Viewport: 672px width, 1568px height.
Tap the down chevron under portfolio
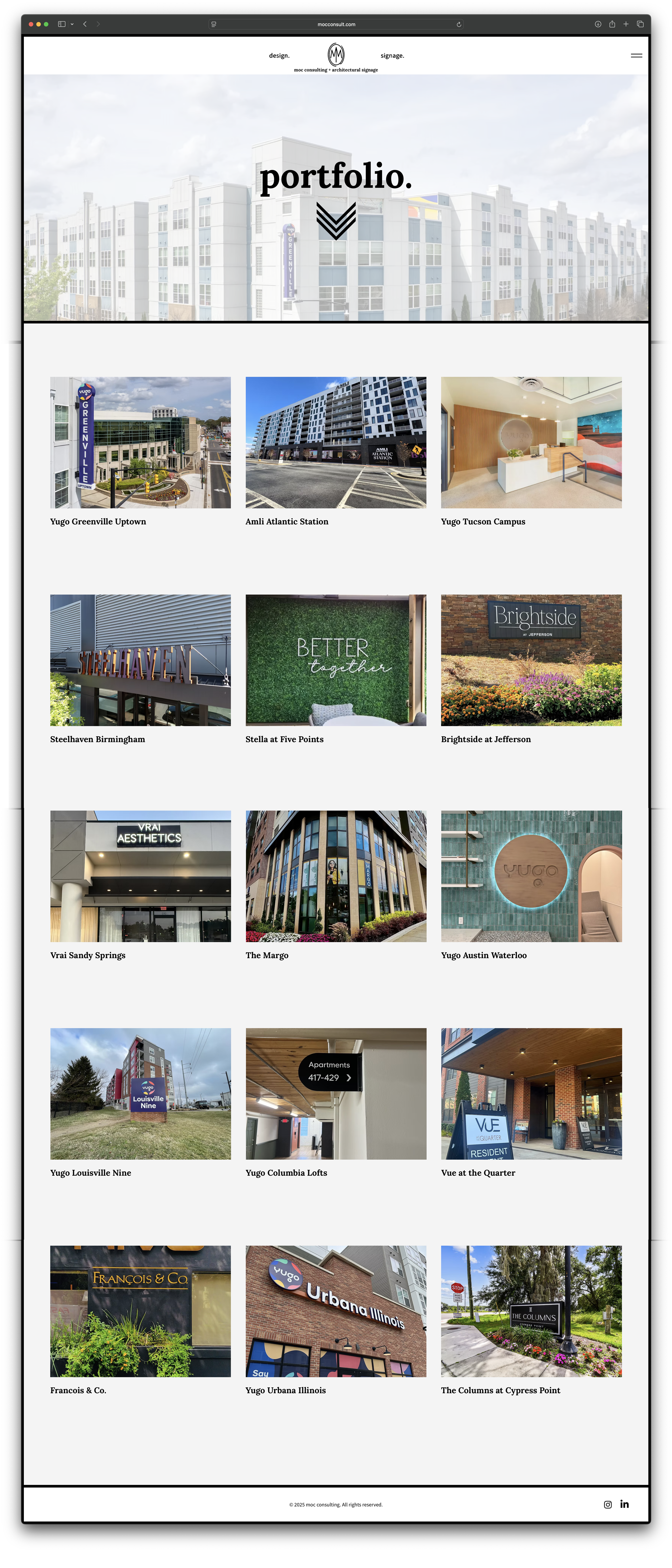(x=336, y=220)
